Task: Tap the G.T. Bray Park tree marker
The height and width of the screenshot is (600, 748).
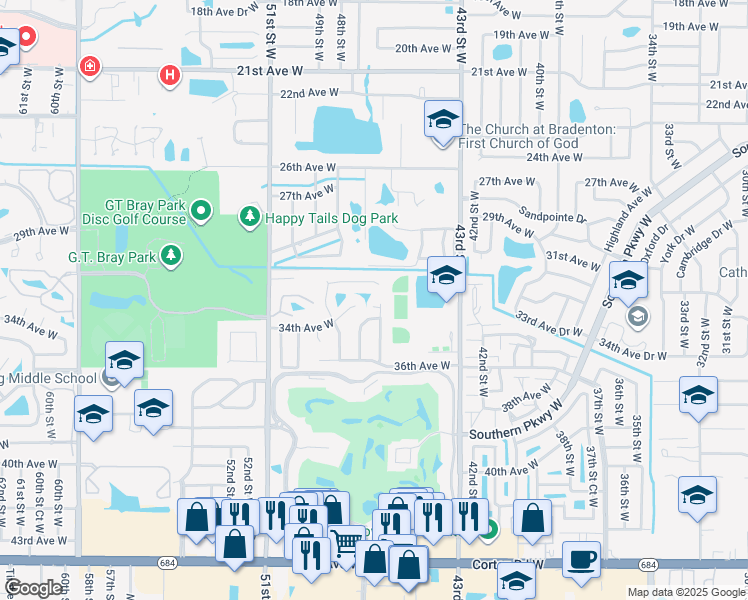Action: pyautogui.click(x=172, y=256)
